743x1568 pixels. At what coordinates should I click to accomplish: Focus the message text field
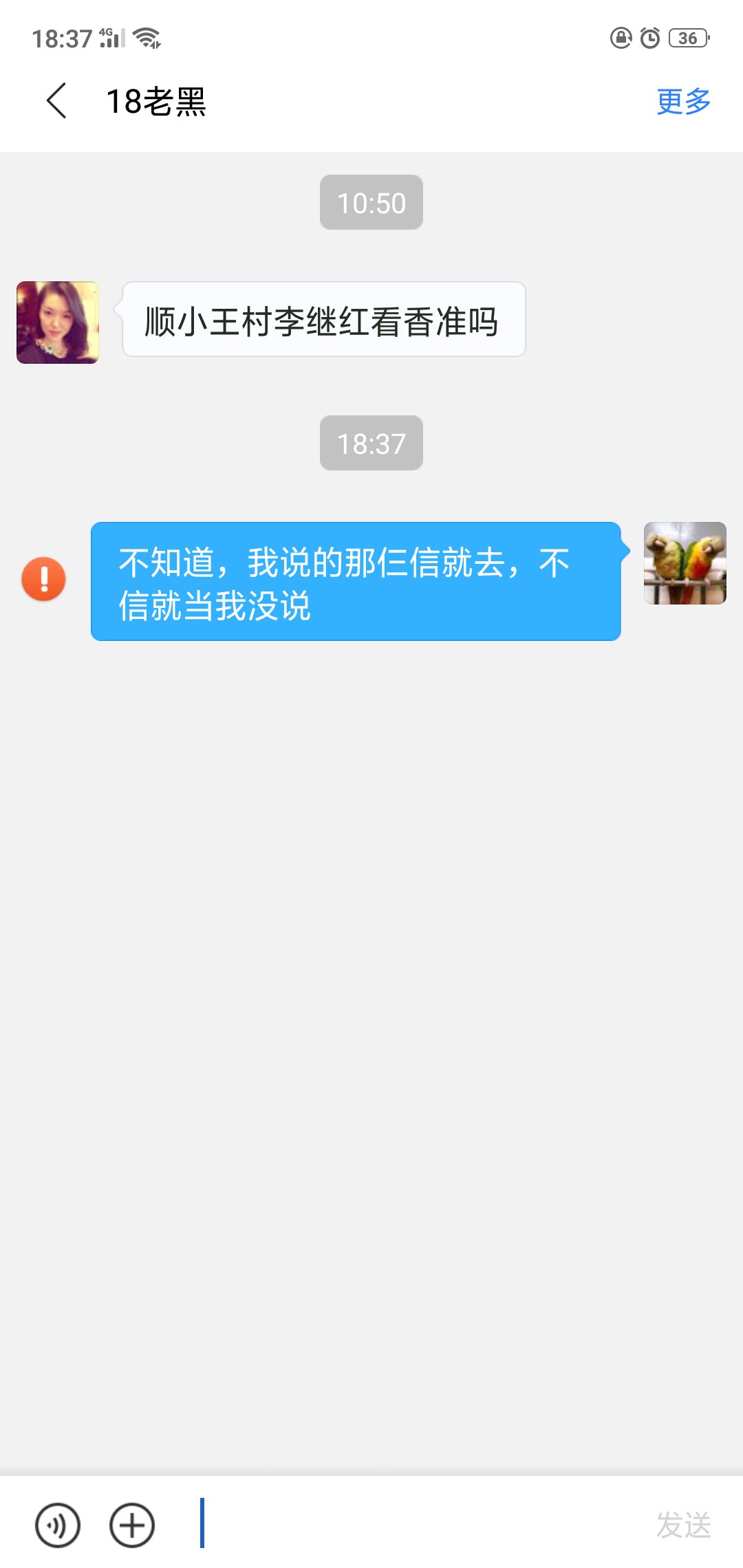click(x=413, y=1524)
